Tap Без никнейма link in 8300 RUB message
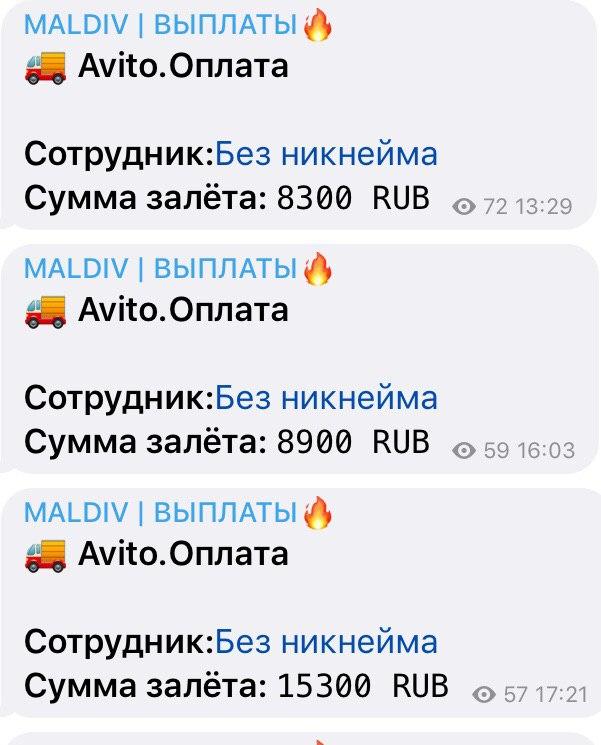This screenshot has width=601, height=745. [326, 154]
